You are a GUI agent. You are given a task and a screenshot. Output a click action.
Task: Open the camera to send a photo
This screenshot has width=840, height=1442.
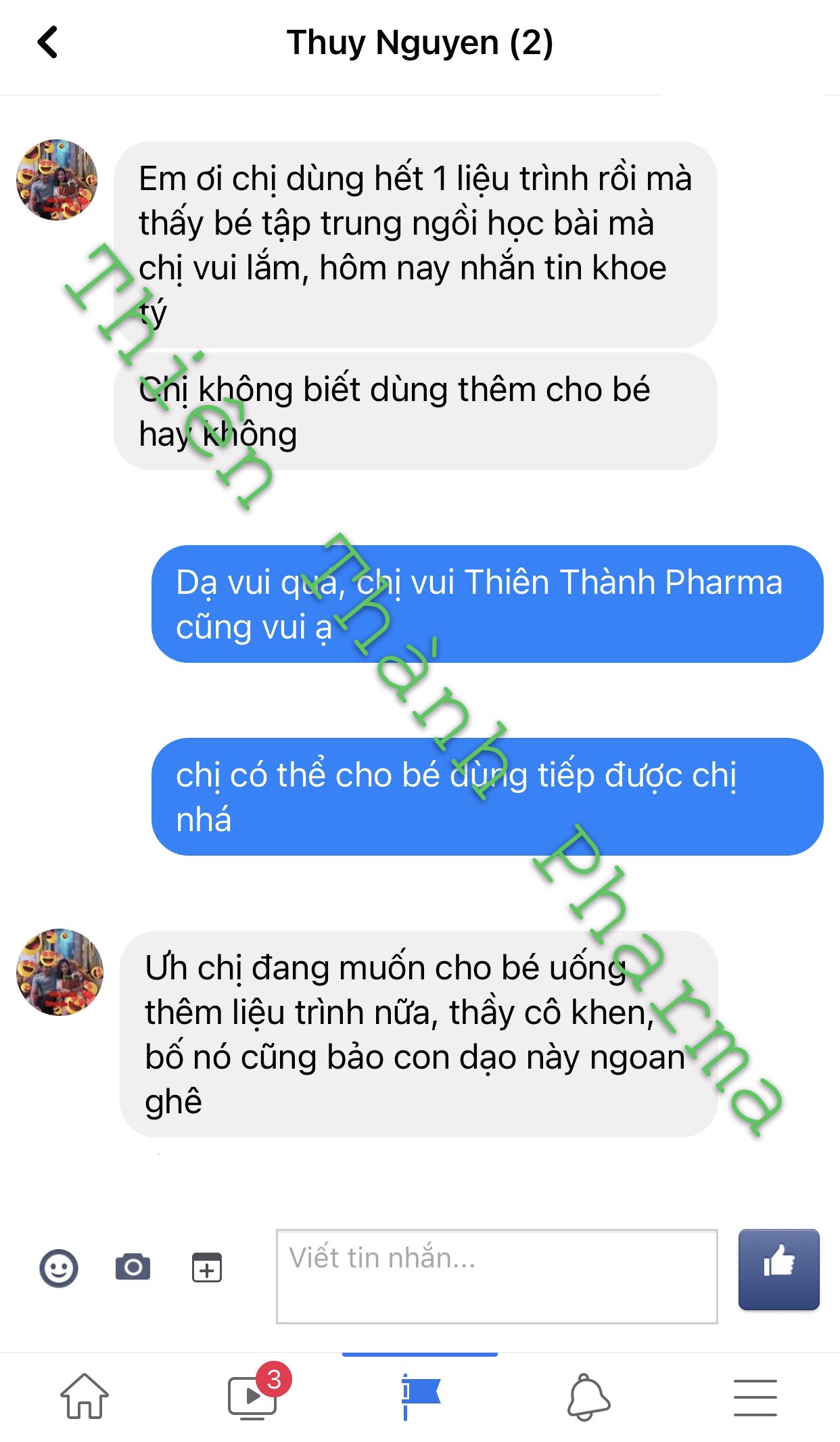(x=133, y=1267)
